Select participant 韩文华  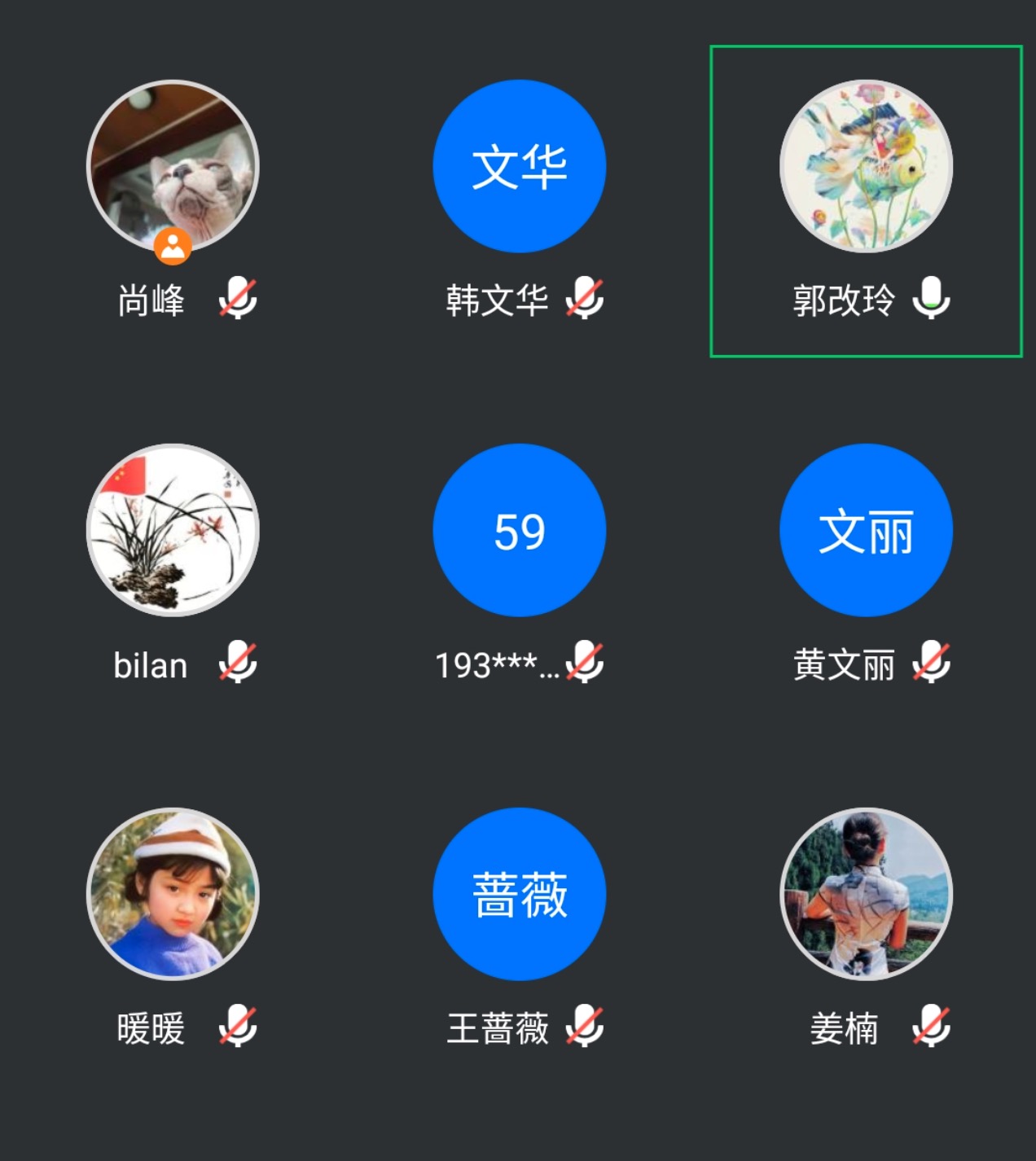click(519, 167)
